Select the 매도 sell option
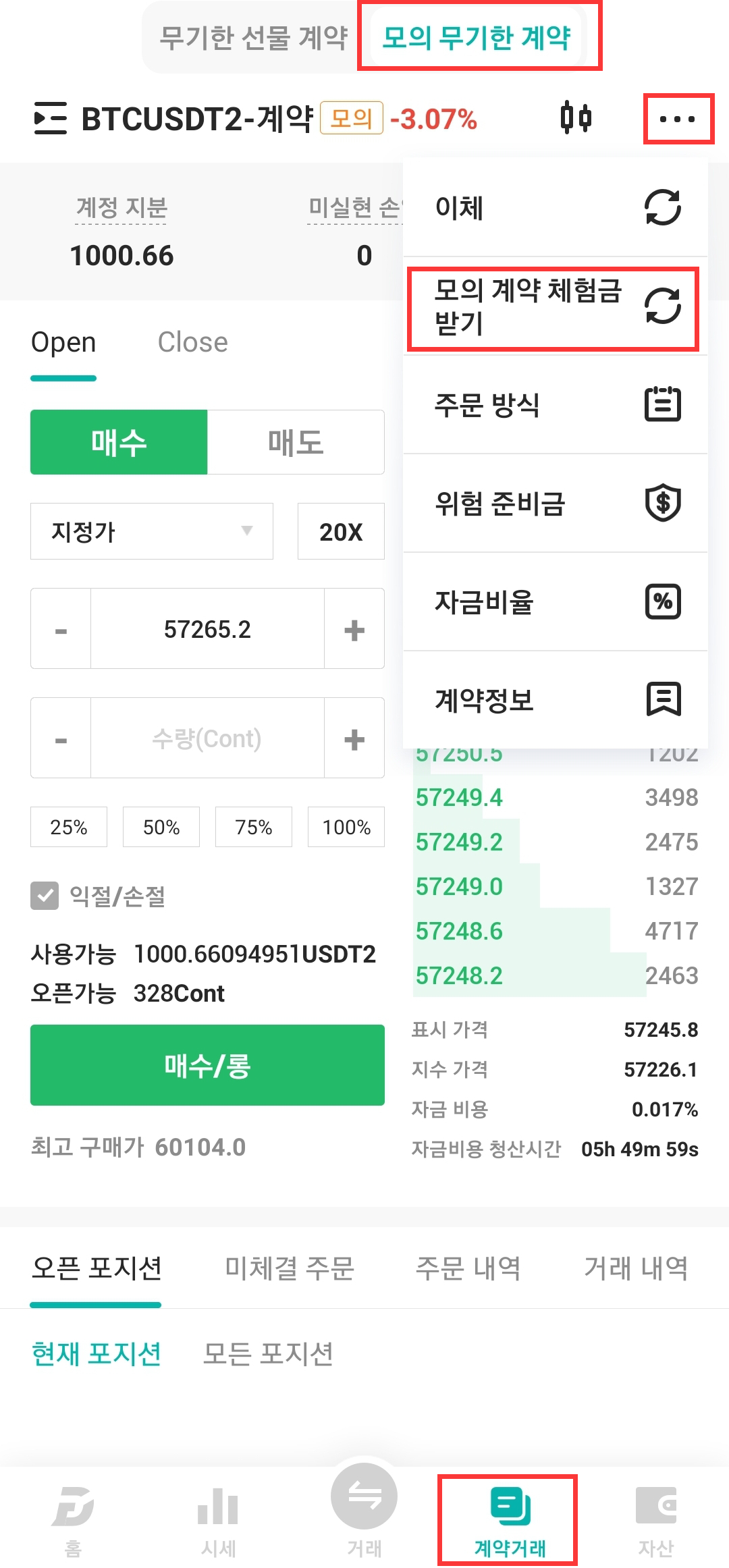This screenshot has width=729, height=1568. pos(296,443)
